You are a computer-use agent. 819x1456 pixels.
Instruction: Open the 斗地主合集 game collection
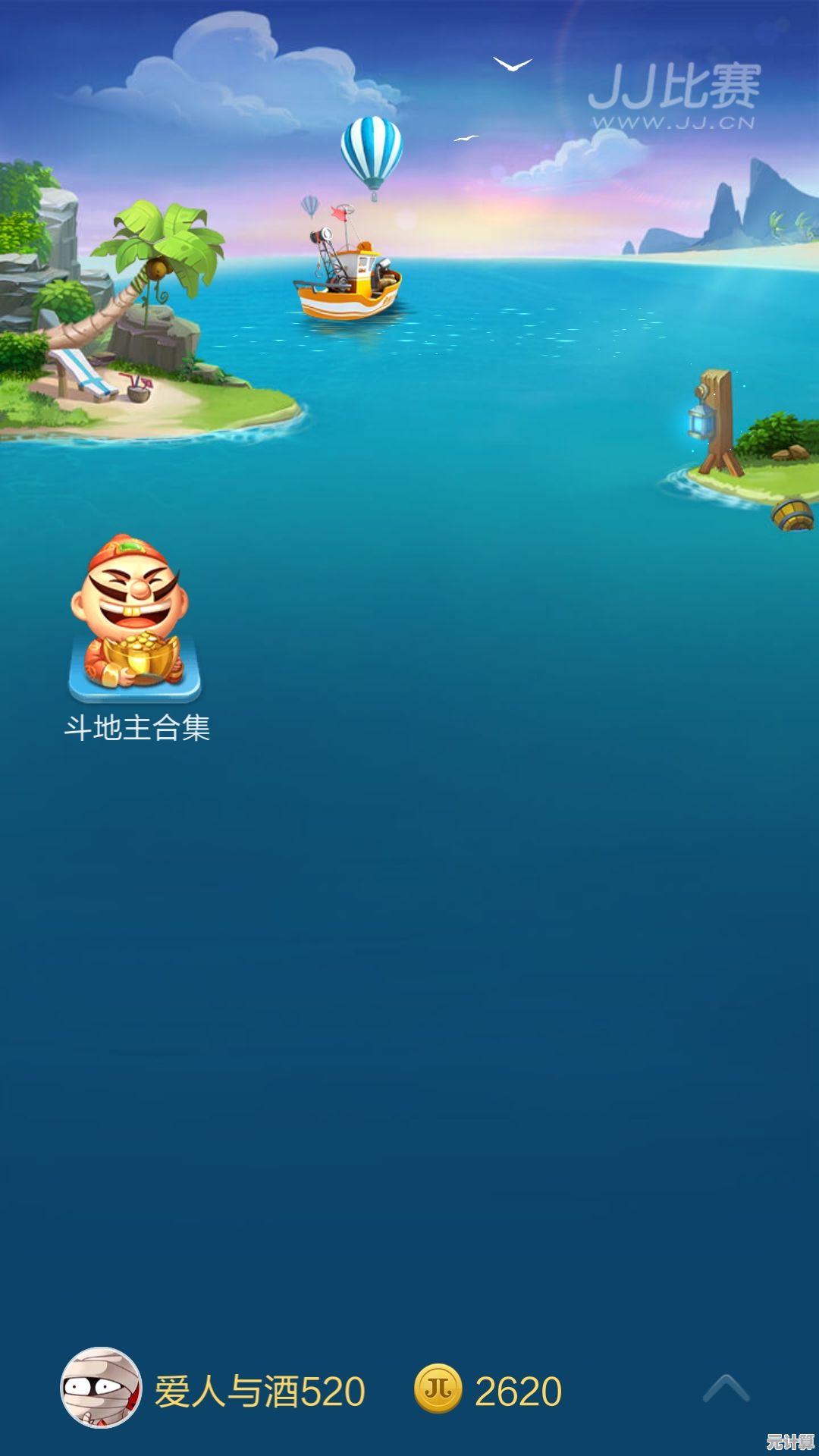click(135, 622)
